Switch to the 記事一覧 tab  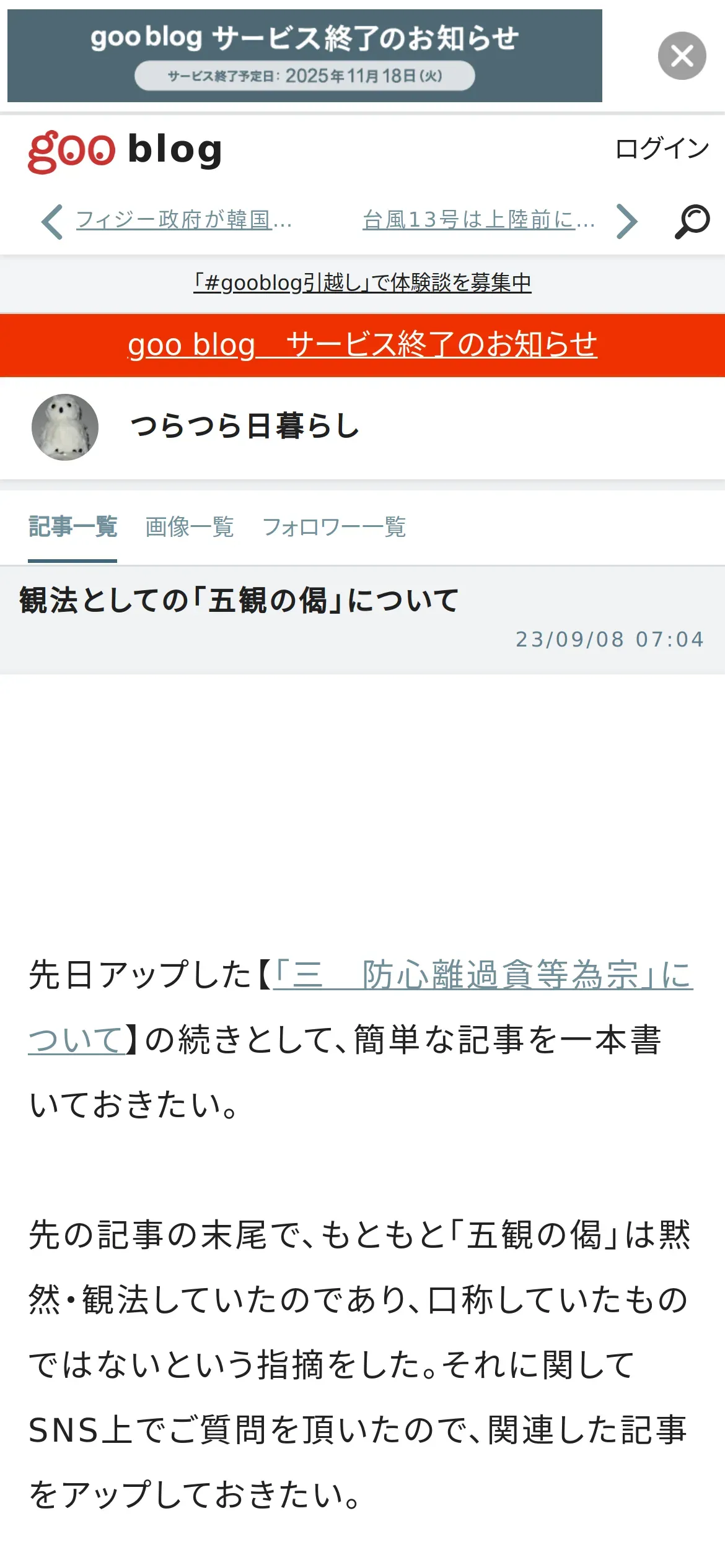point(72,527)
